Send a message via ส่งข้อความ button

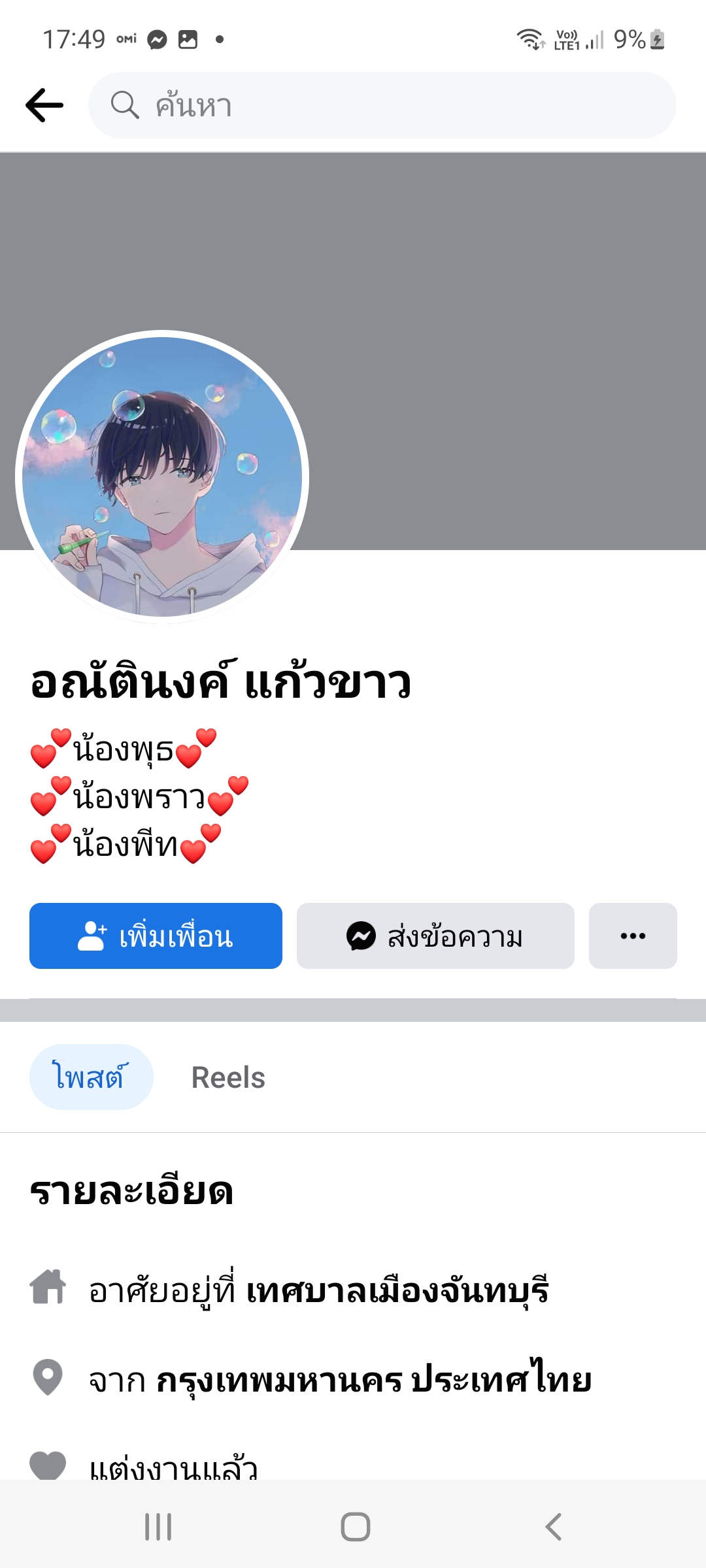[435, 936]
